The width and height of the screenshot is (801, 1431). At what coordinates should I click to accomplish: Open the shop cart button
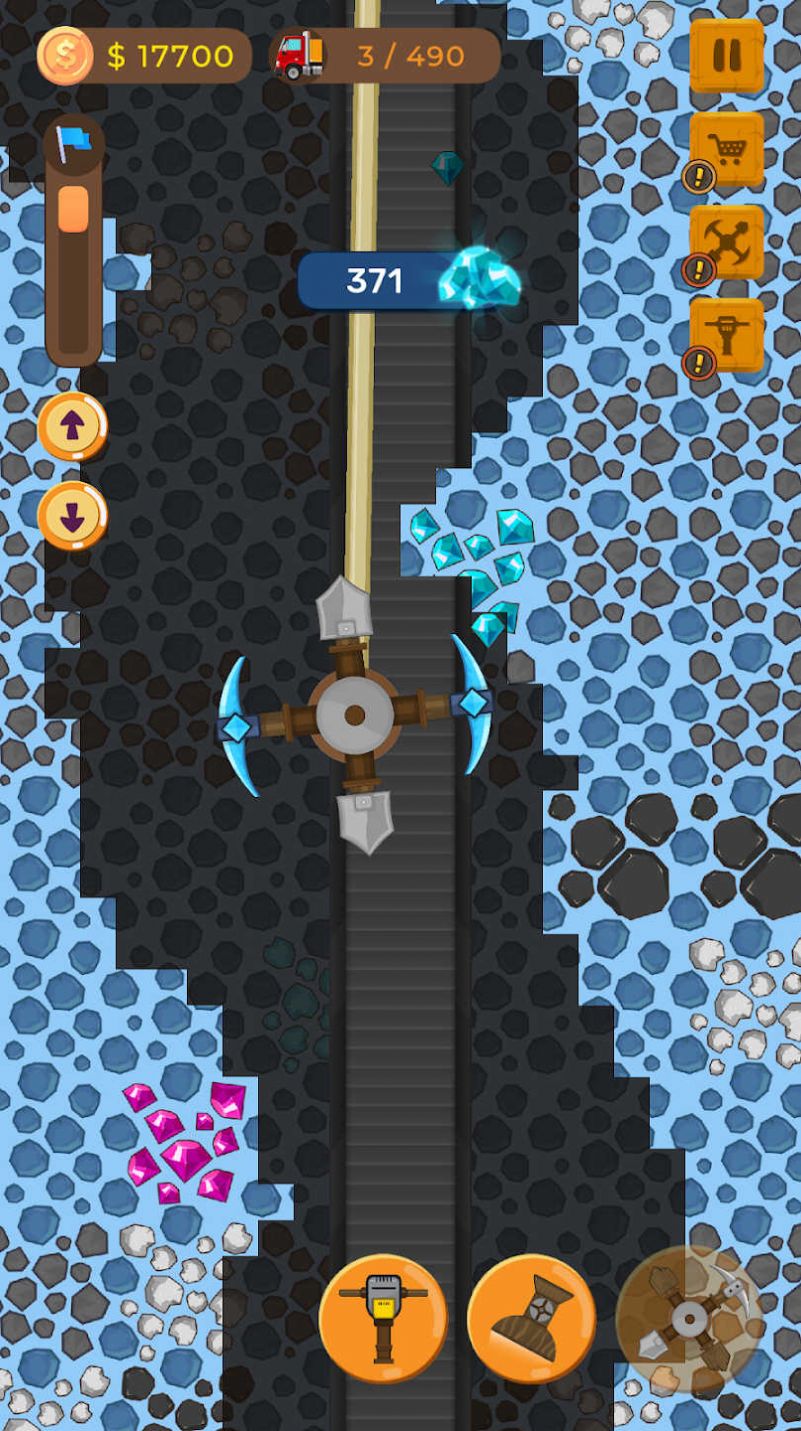[726, 150]
